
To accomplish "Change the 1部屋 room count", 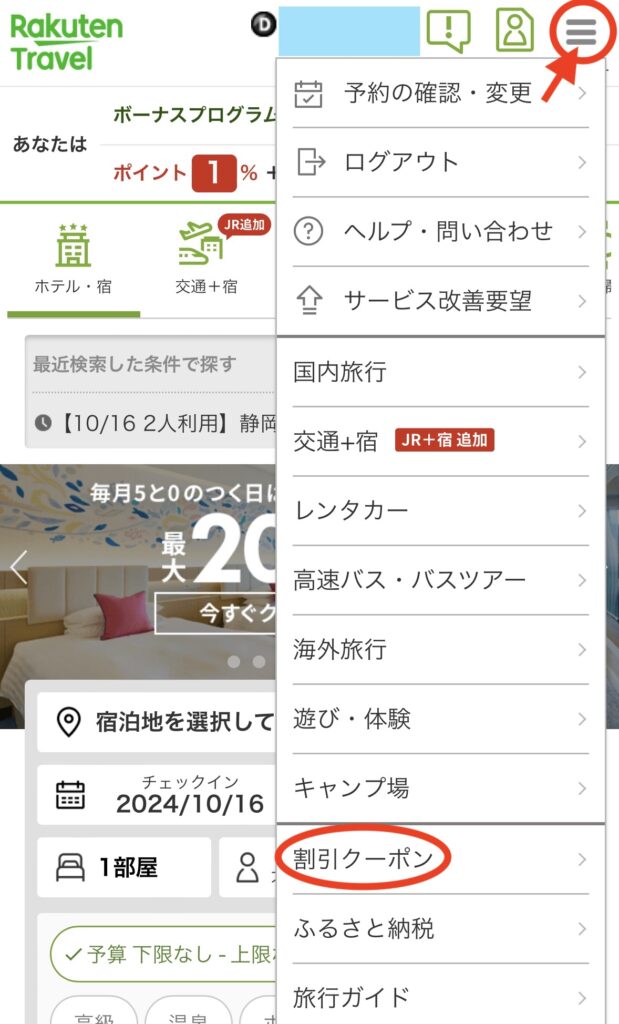I will coord(125,867).
